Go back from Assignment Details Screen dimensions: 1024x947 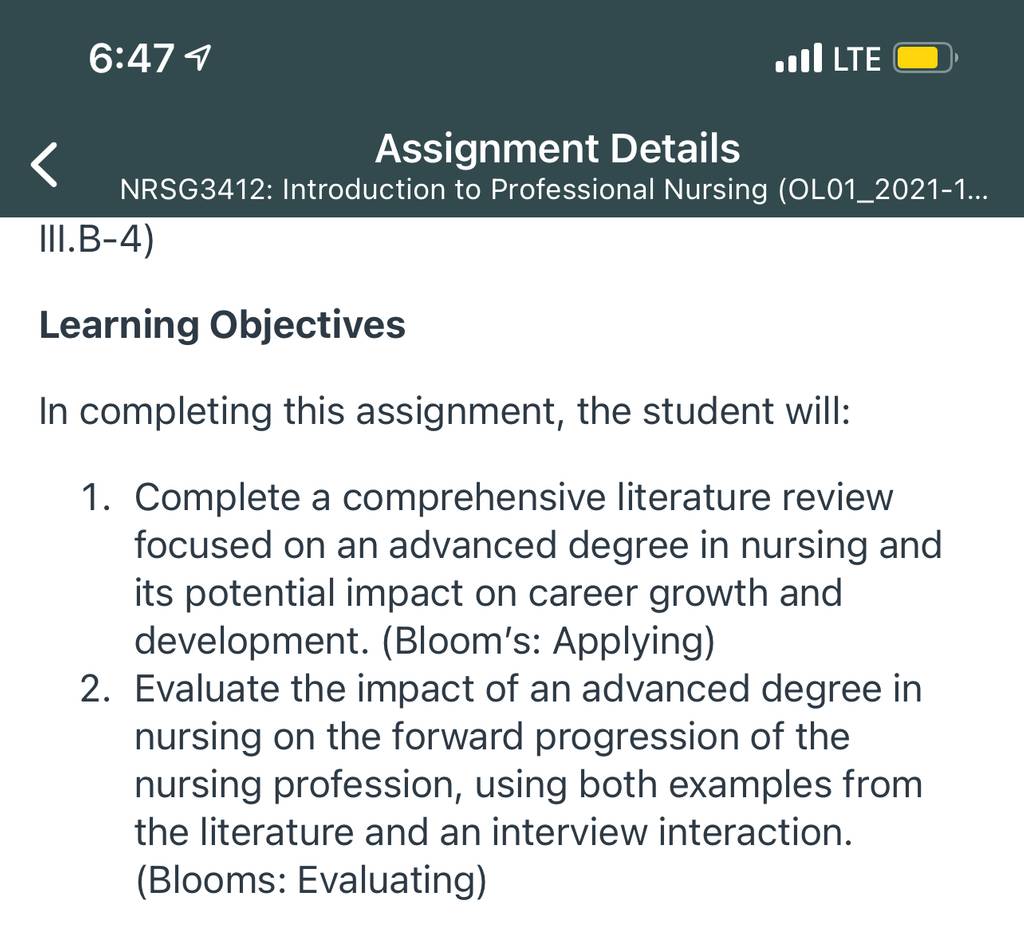click(44, 165)
